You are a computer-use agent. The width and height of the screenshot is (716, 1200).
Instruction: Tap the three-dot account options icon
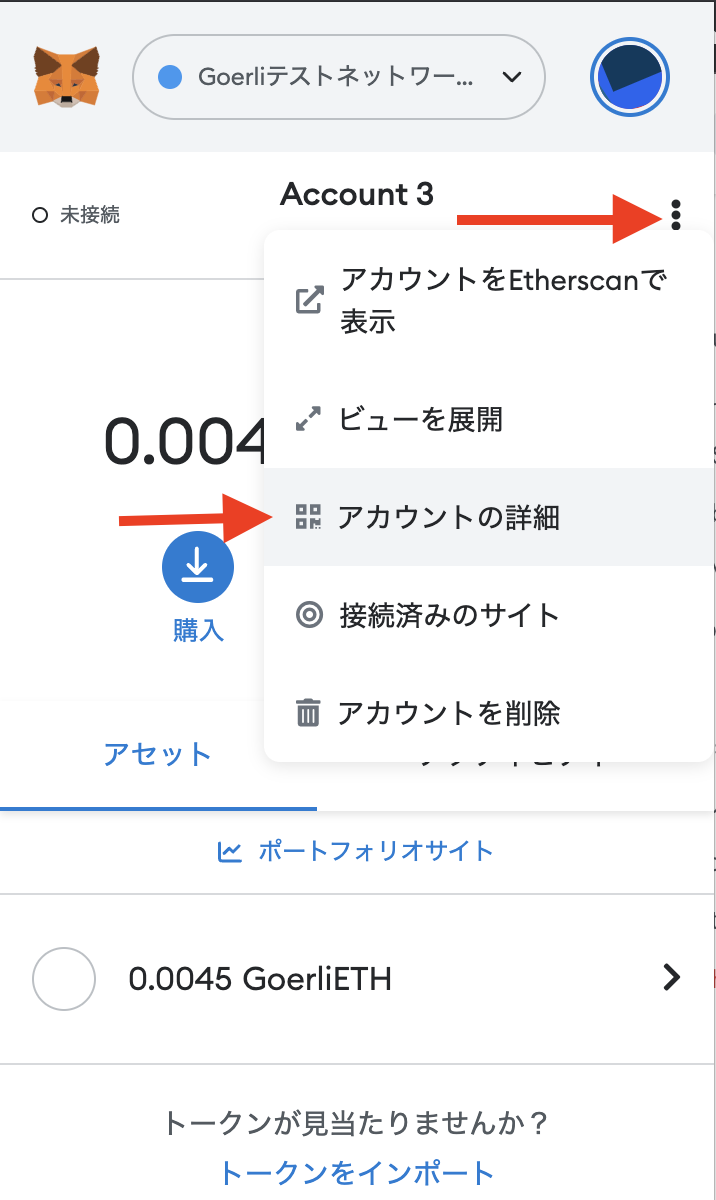click(x=677, y=214)
